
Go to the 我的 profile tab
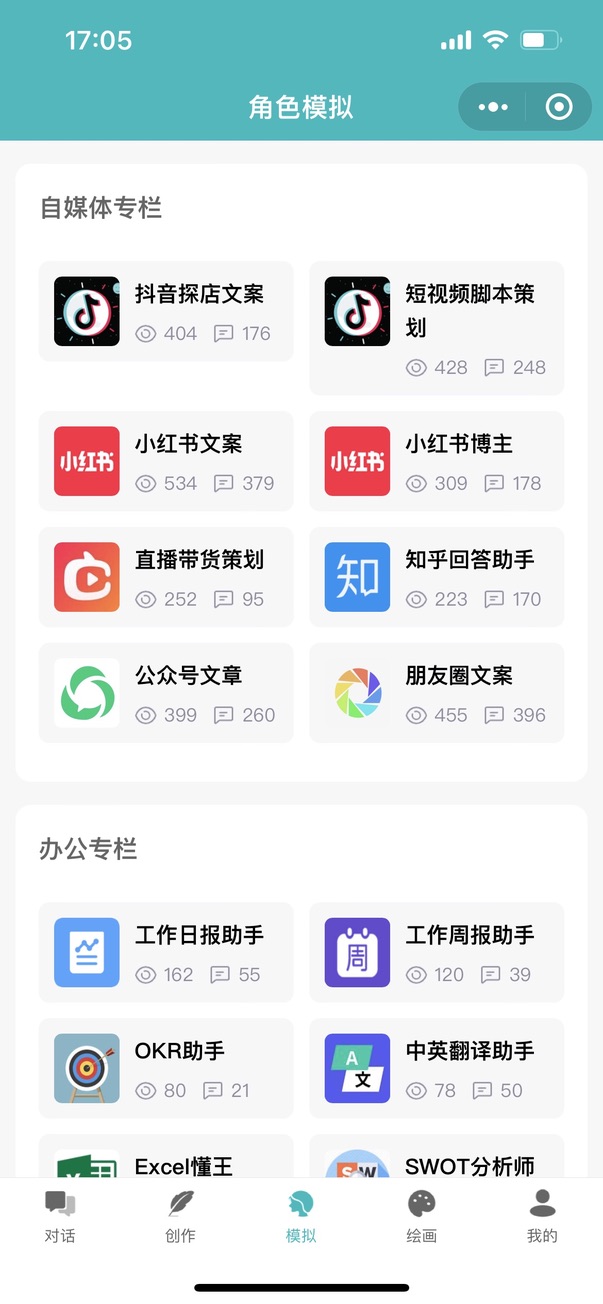coord(542,1216)
